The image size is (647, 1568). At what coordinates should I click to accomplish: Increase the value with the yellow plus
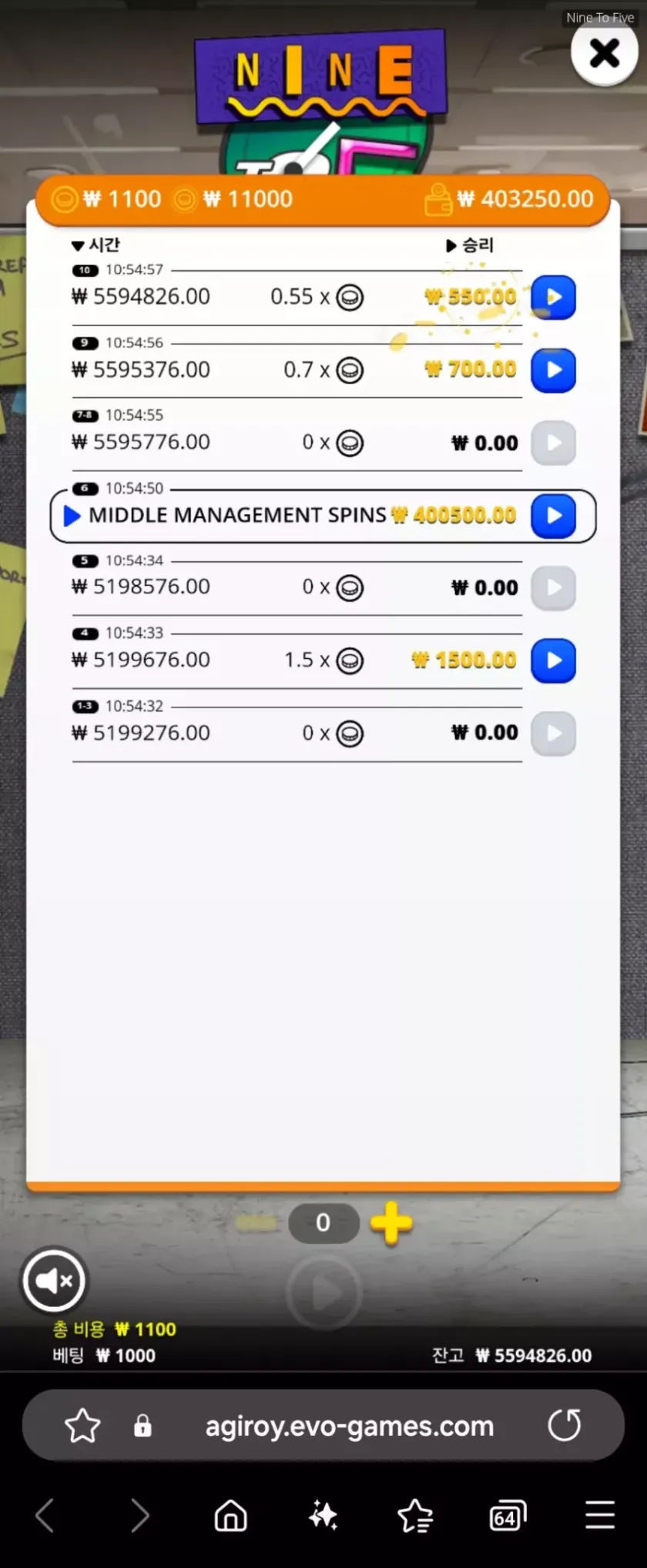click(x=391, y=1222)
